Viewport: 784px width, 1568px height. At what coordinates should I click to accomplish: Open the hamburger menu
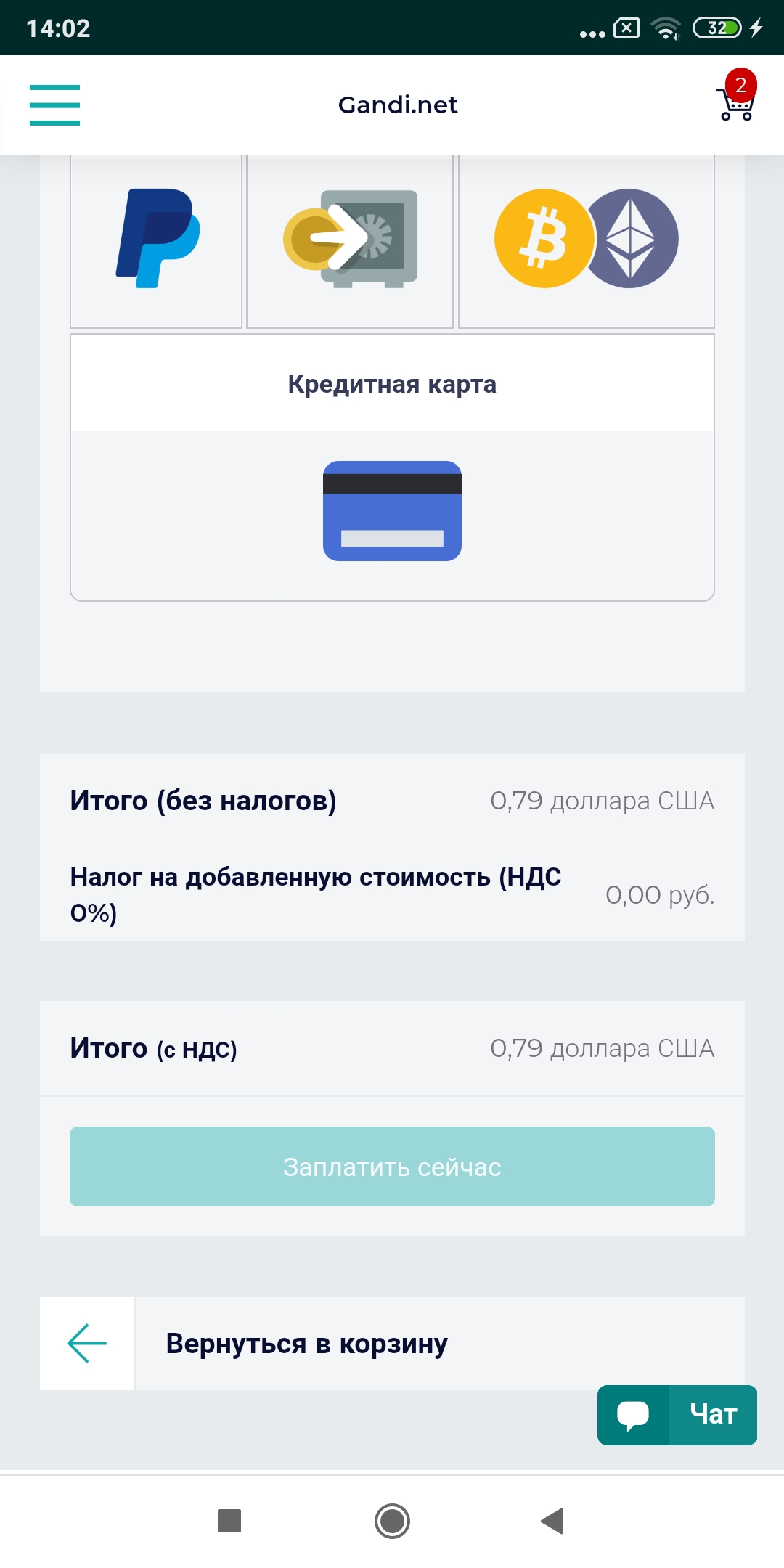54,105
